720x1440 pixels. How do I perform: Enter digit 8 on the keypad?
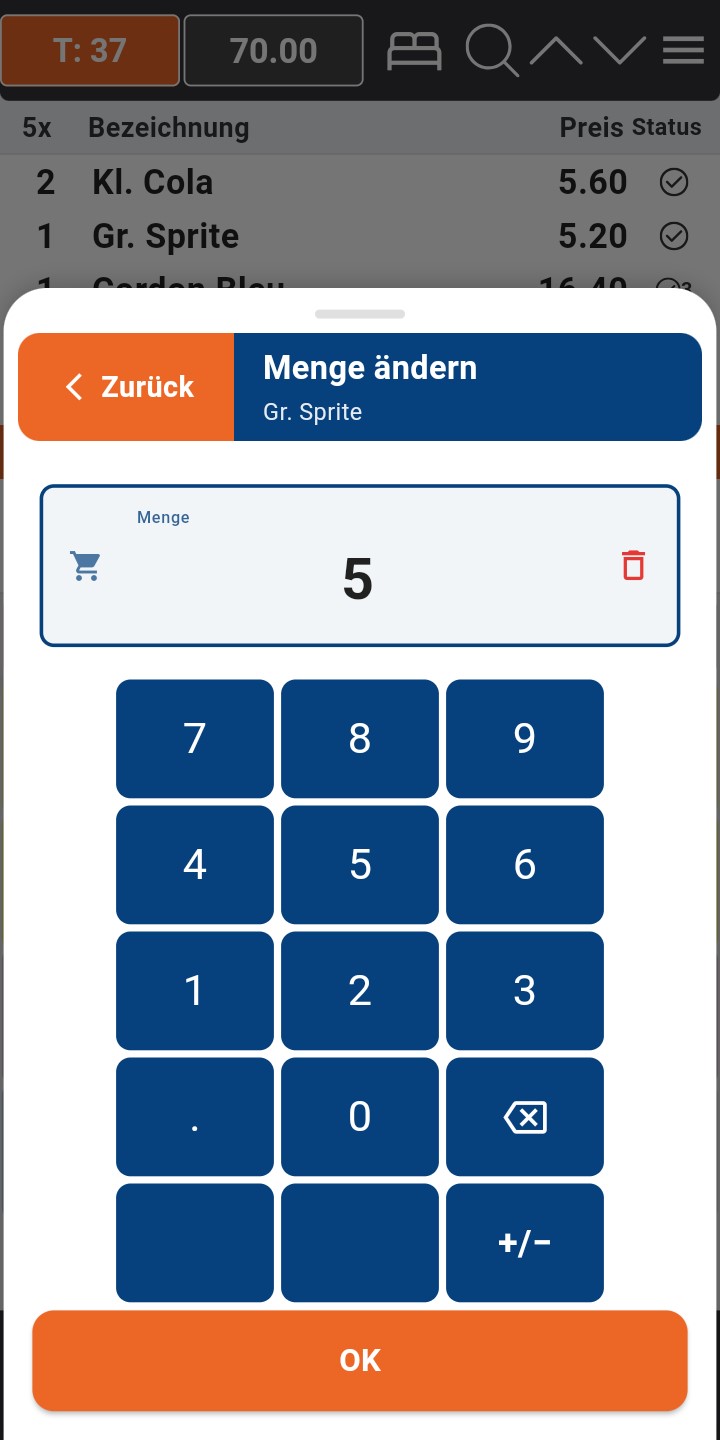360,738
